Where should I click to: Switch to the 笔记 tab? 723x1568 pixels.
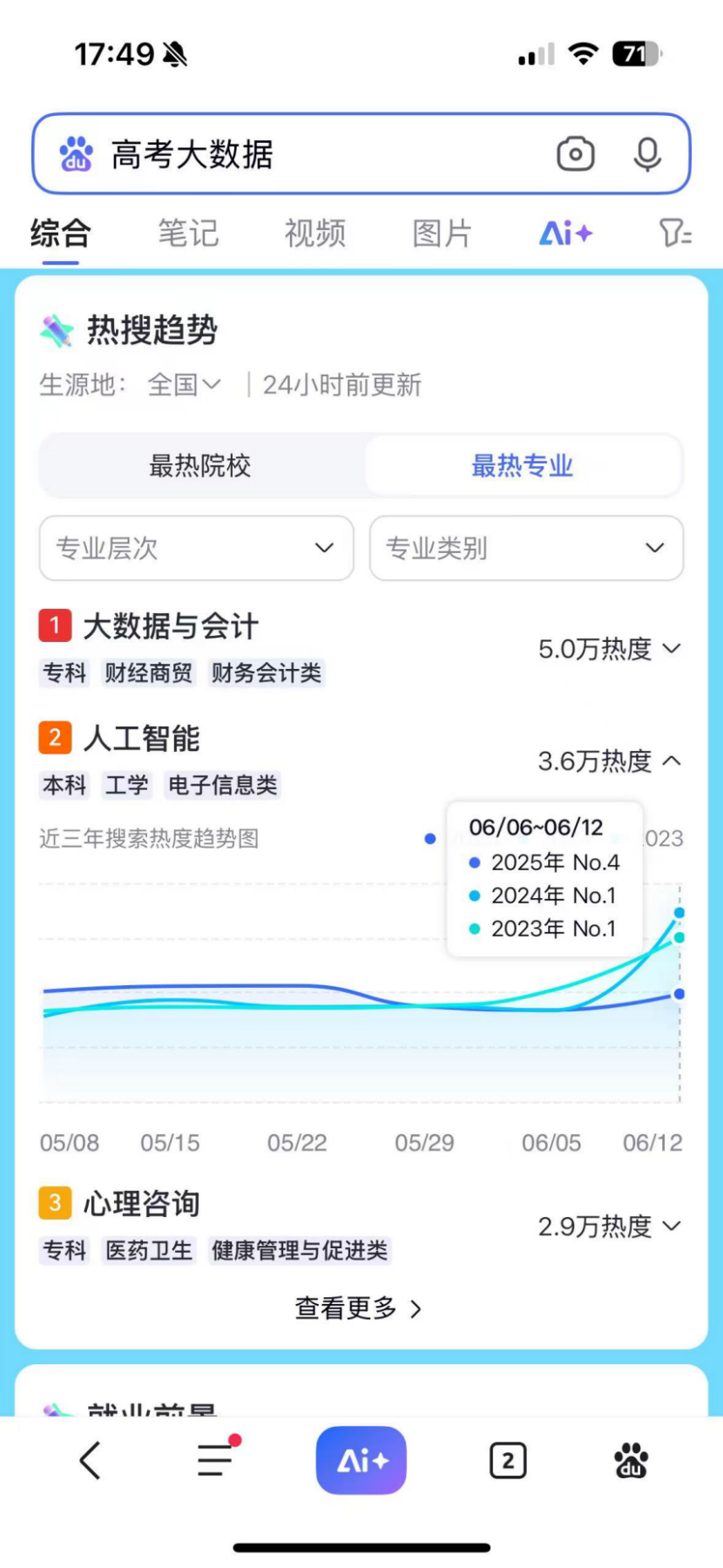click(188, 233)
